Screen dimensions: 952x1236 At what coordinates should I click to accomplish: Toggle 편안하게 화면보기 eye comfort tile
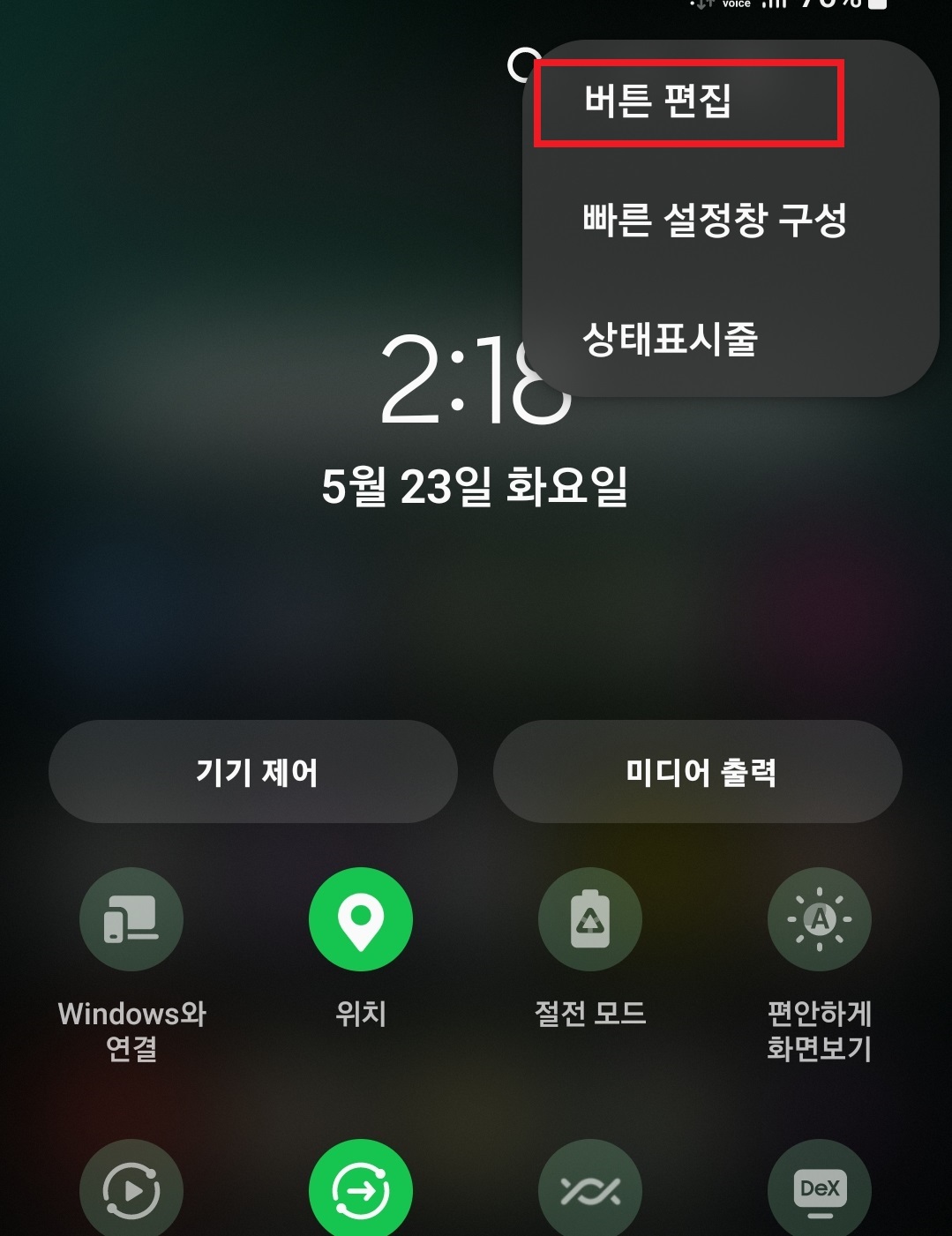820,918
